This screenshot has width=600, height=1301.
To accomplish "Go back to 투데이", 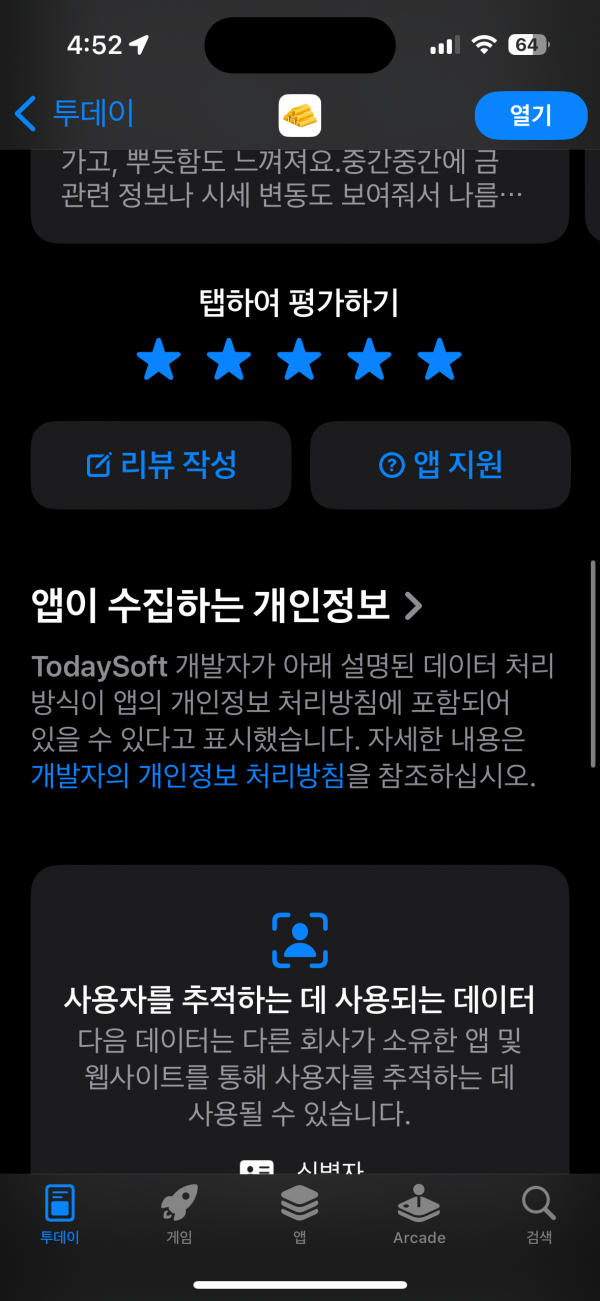I will (x=75, y=113).
